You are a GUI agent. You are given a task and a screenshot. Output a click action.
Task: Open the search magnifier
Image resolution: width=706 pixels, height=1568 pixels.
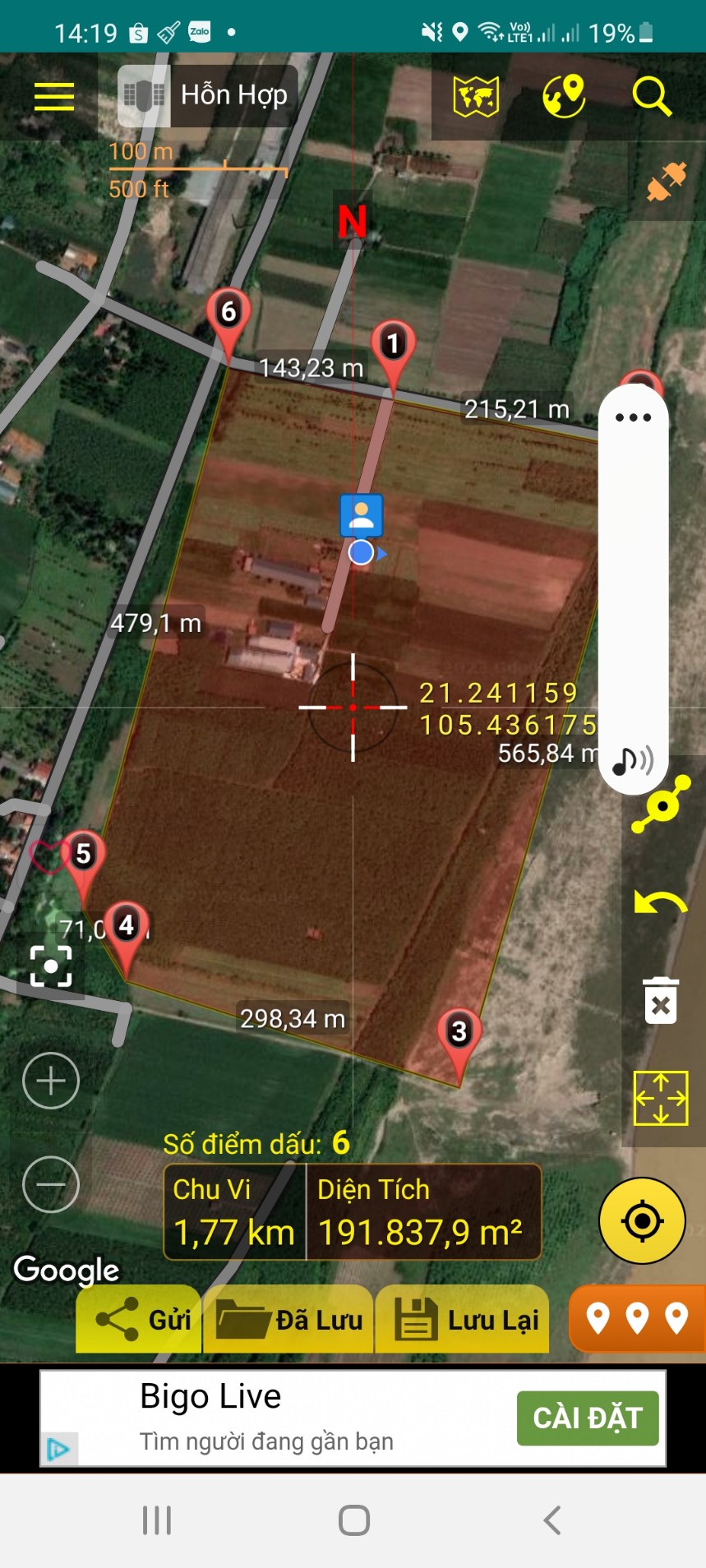(x=652, y=96)
